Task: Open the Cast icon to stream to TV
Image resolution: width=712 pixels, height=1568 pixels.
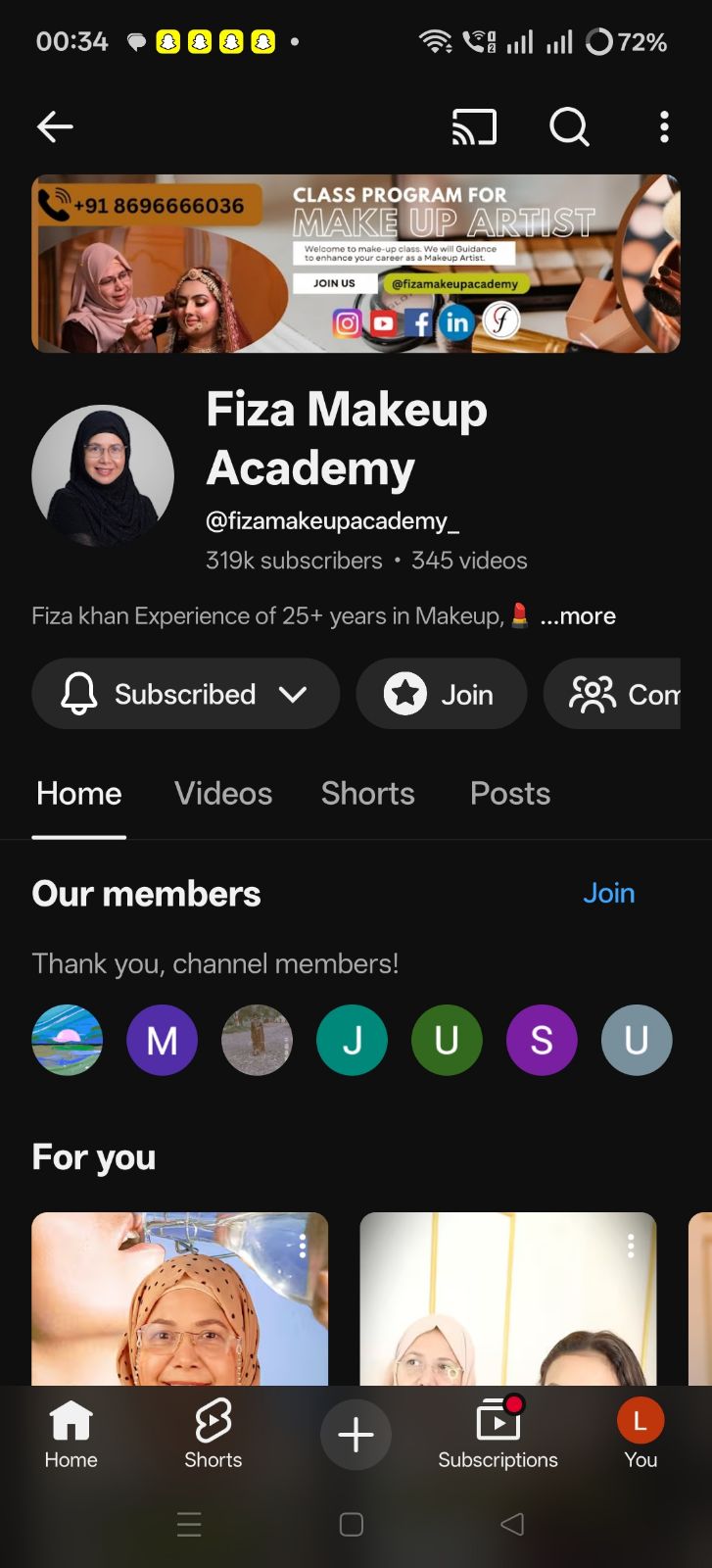Action: 474,127
